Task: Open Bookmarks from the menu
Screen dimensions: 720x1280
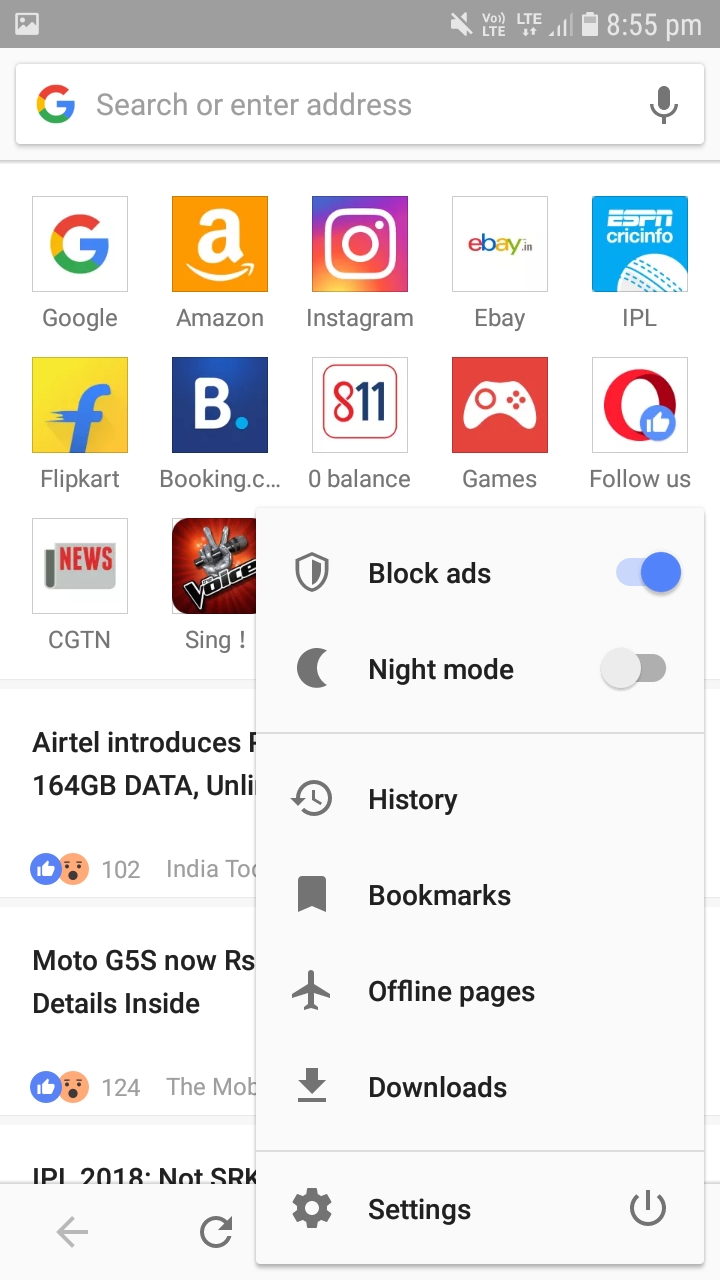Action: pyautogui.click(x=439, y=896)
